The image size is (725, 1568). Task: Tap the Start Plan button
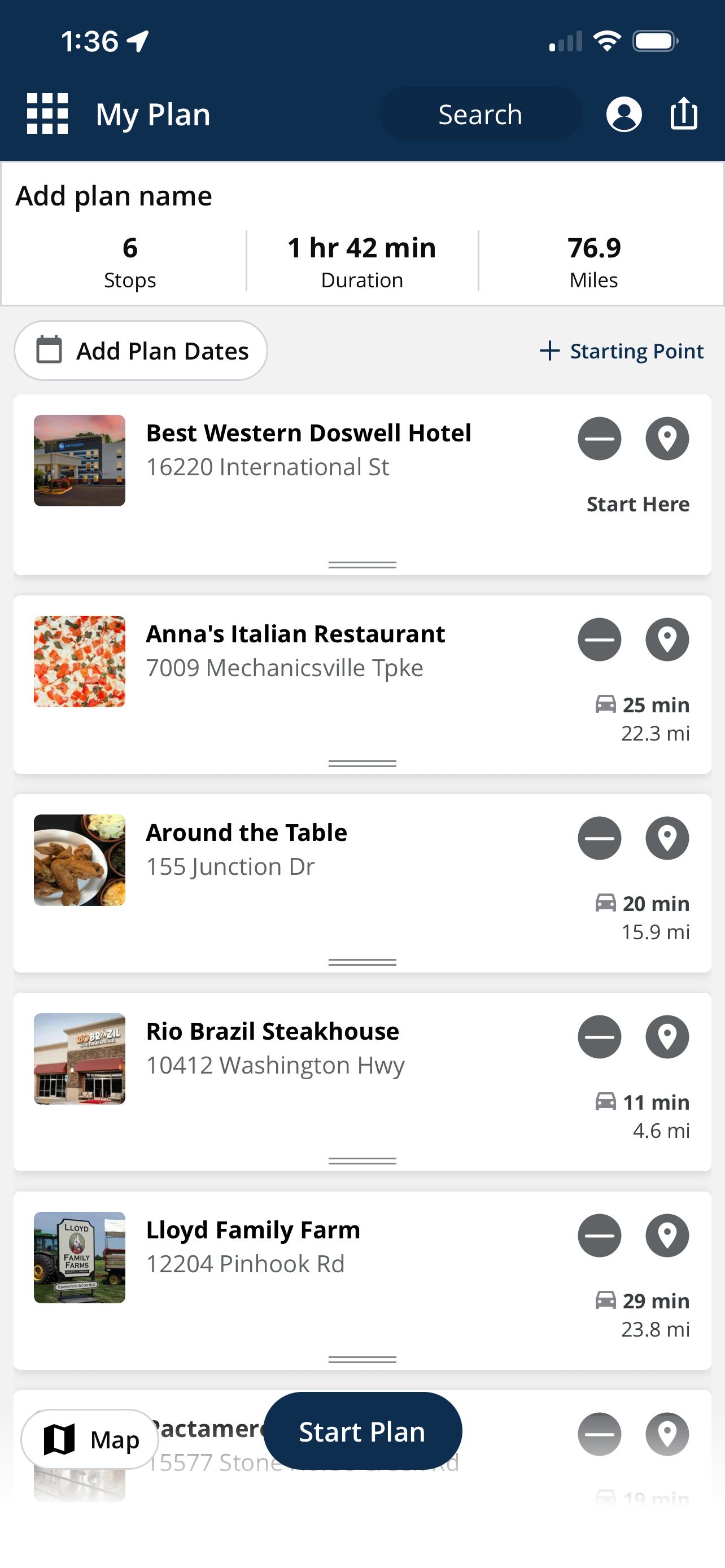362,1431
